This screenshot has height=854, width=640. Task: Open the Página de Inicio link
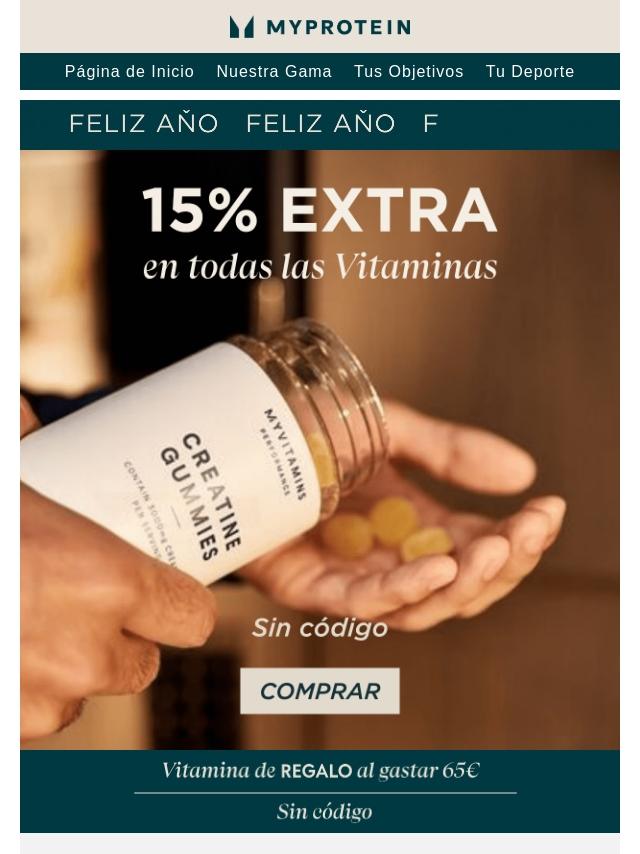(x=129, y=72)
